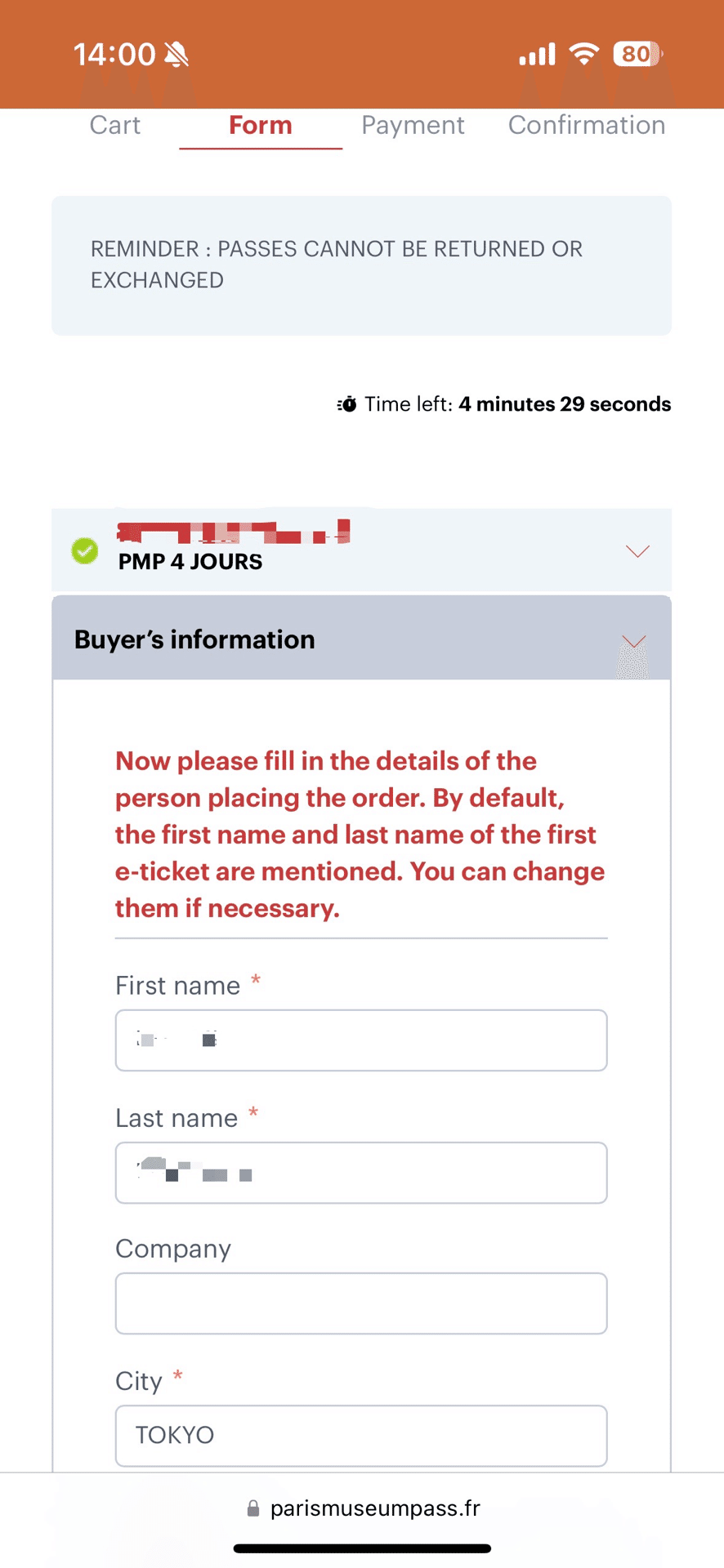Edit the Last name field
This screenshot has width=724, height=1568.
361,1173
